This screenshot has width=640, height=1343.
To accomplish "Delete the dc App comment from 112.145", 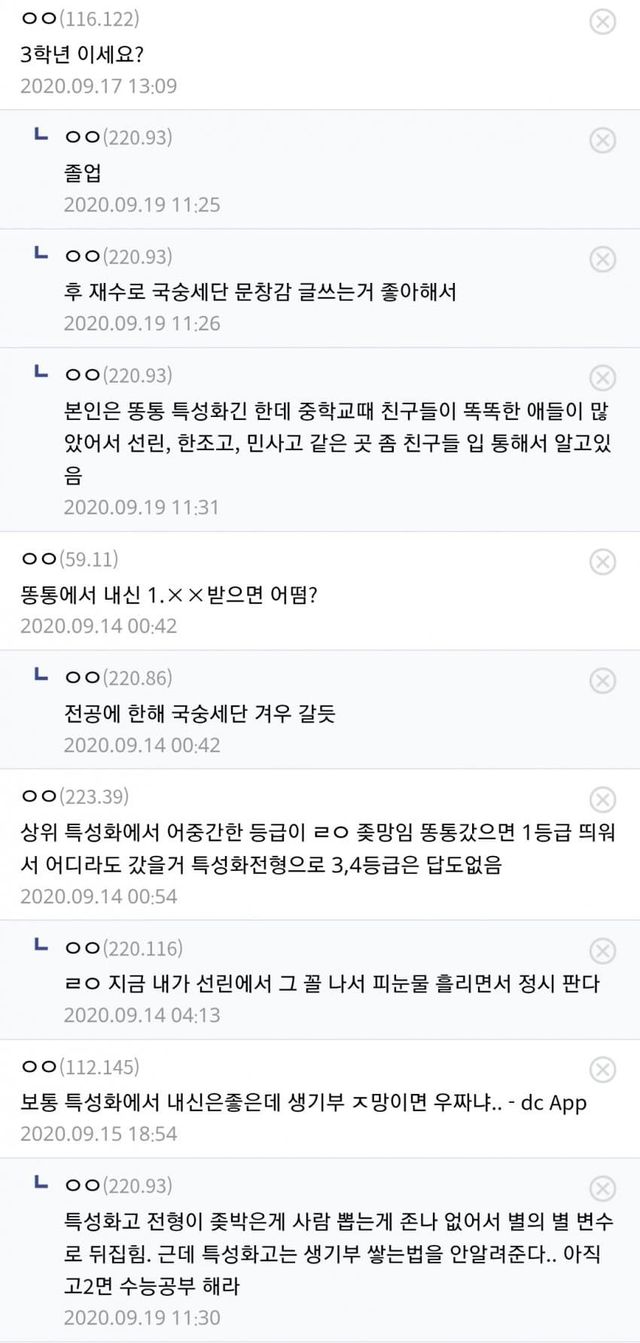I will coord(601,1068).
